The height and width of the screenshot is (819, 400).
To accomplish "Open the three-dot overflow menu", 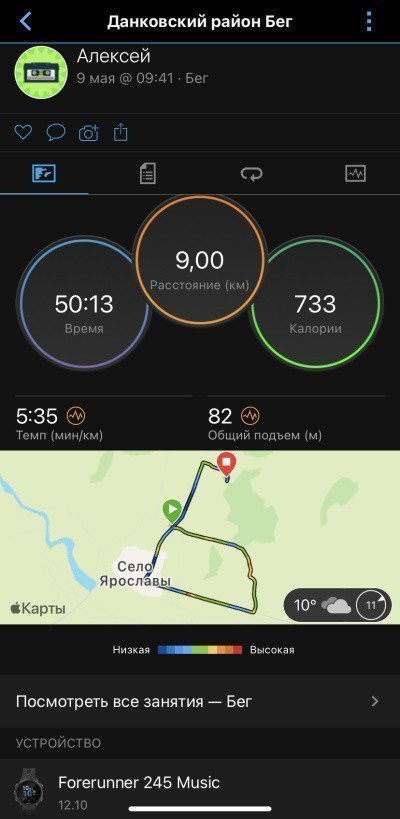I will [369, 21].
